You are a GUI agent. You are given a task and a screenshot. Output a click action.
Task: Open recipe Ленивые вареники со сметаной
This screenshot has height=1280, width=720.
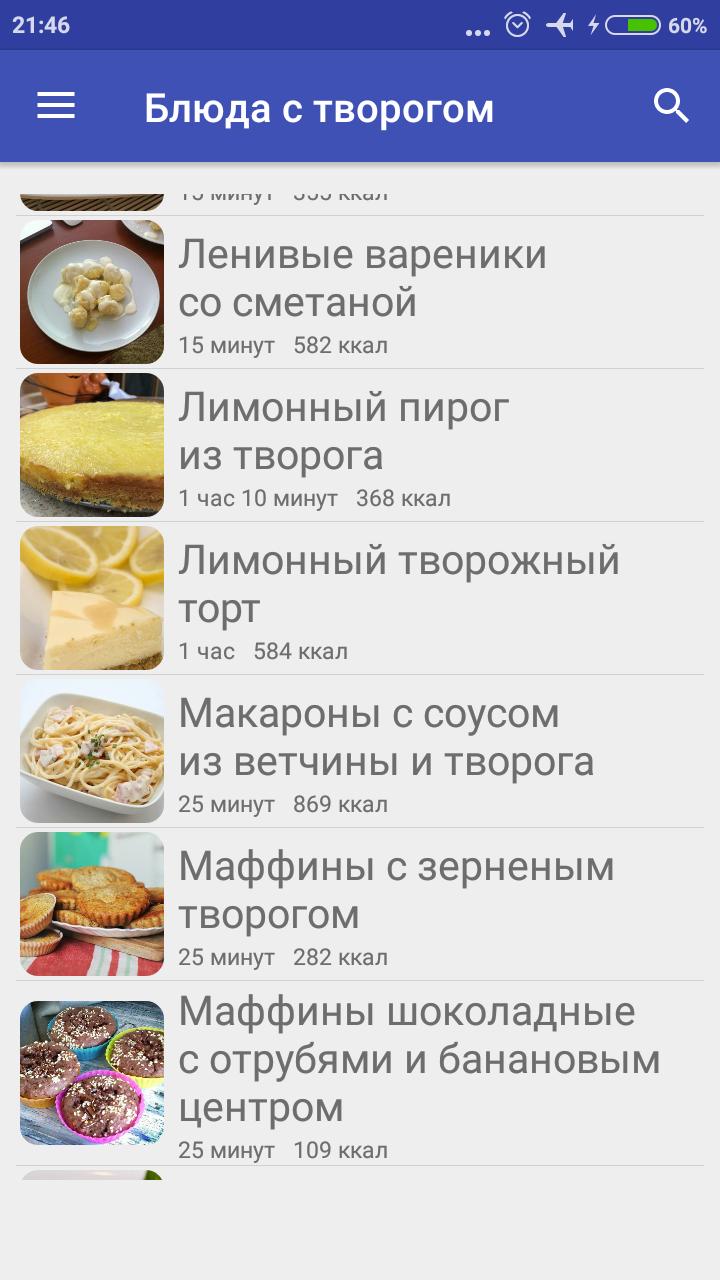click(x=360, y=292)
